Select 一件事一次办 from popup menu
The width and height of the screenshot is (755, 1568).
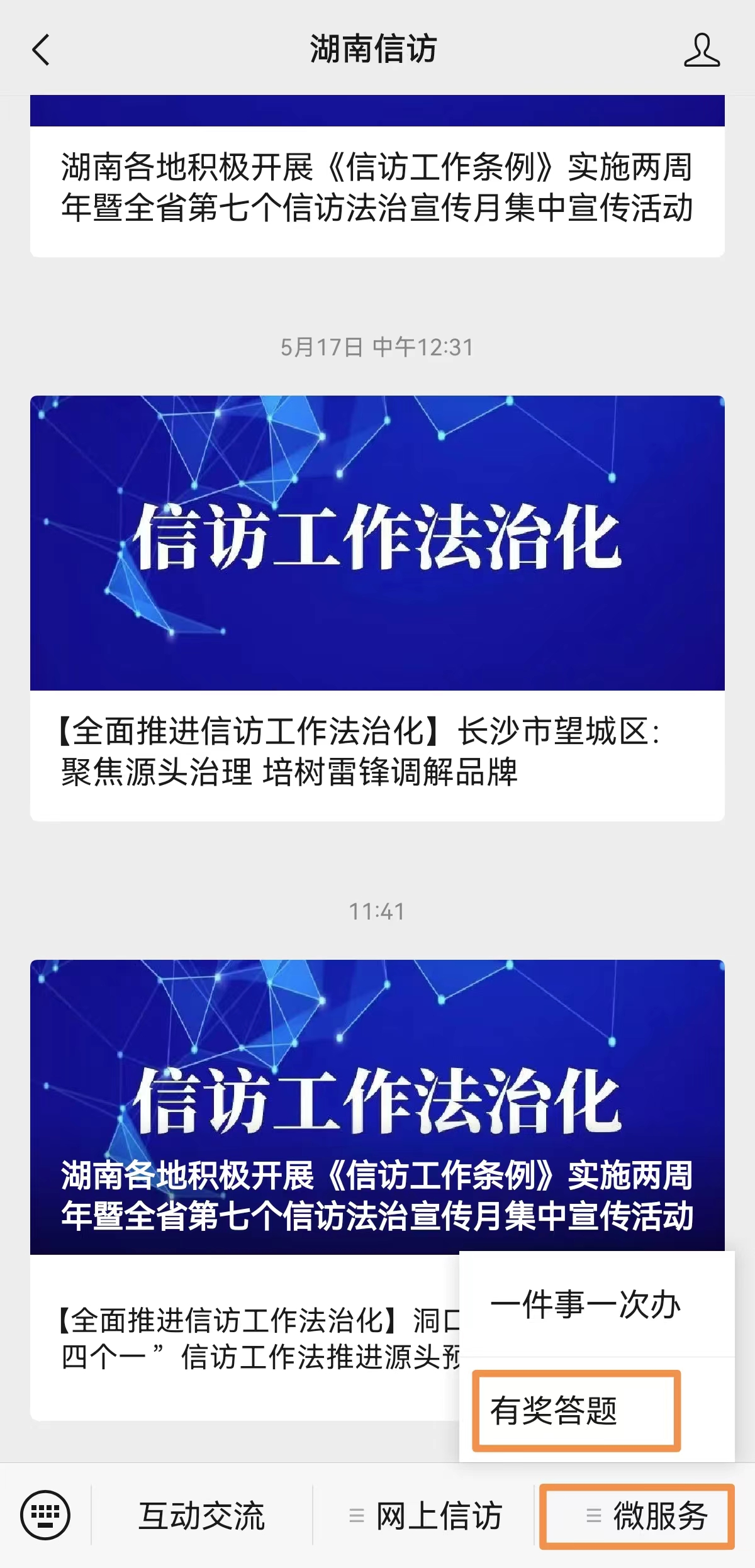585,1304
